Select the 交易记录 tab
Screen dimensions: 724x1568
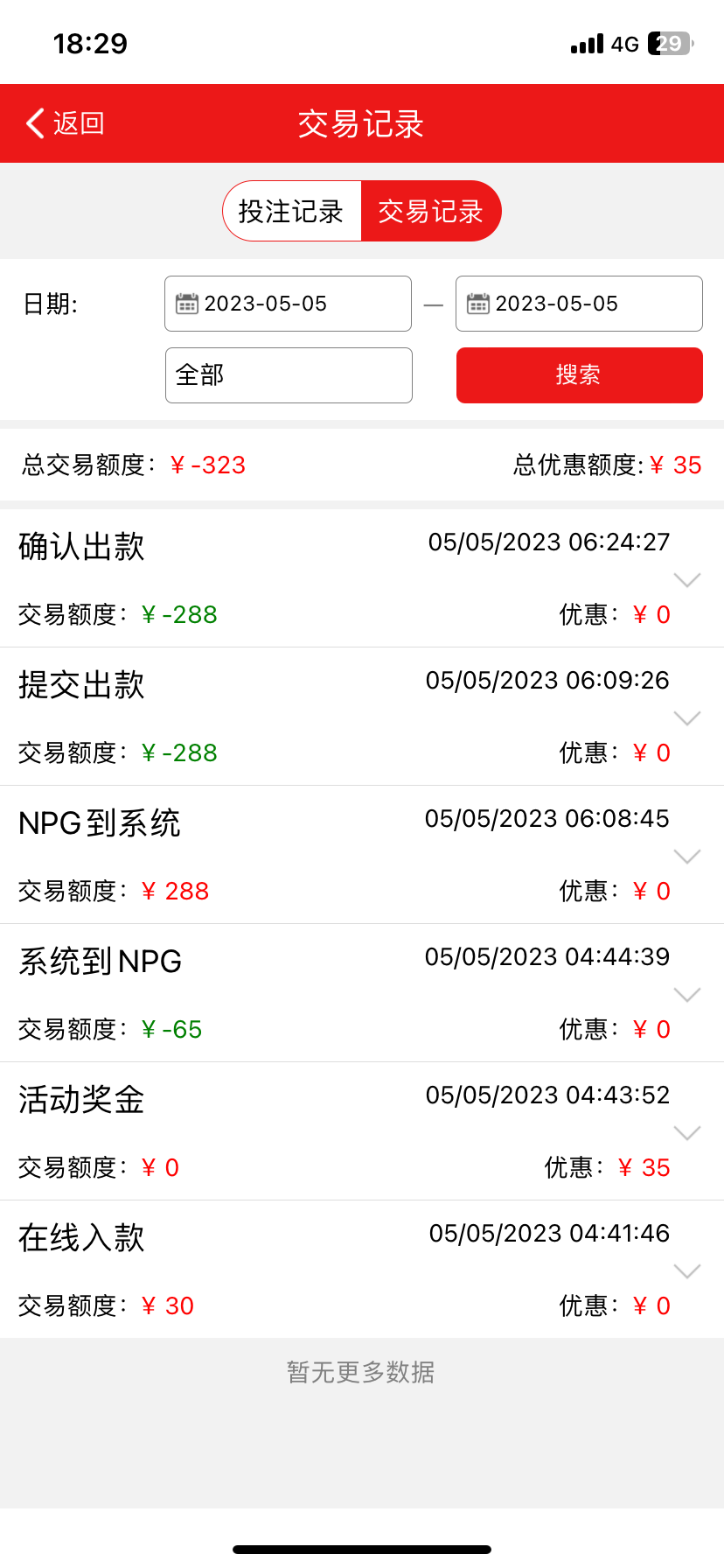[x=432, y=211]
